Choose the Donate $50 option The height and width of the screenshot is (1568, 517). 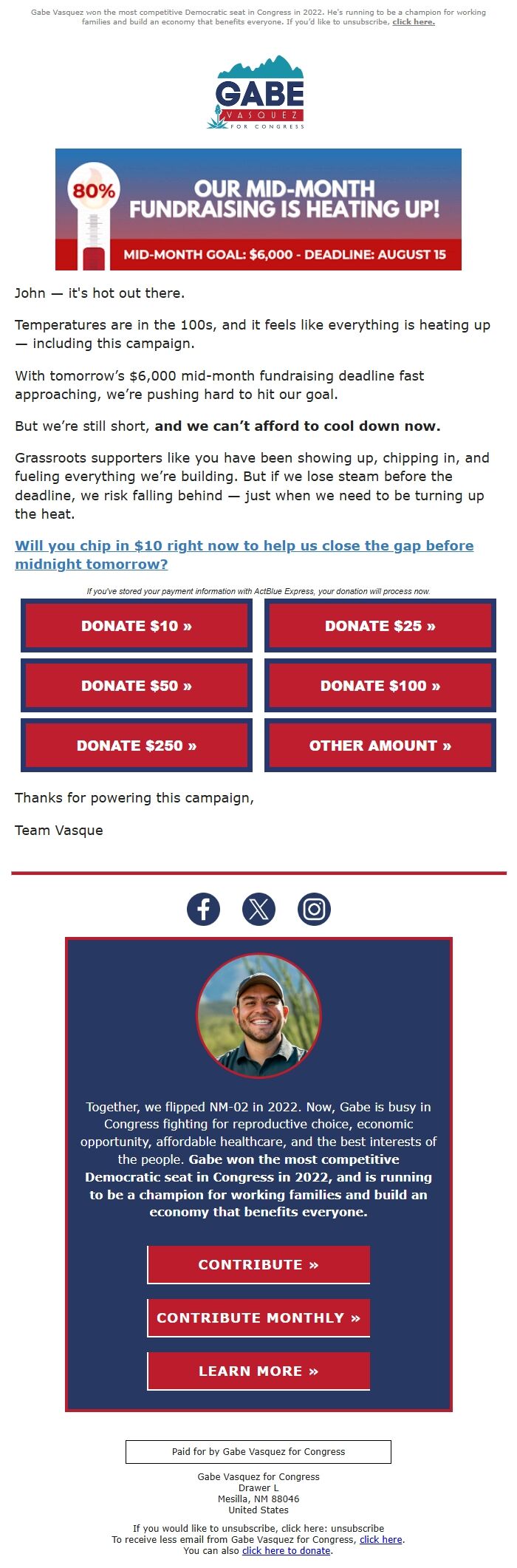tap(137, 686)
